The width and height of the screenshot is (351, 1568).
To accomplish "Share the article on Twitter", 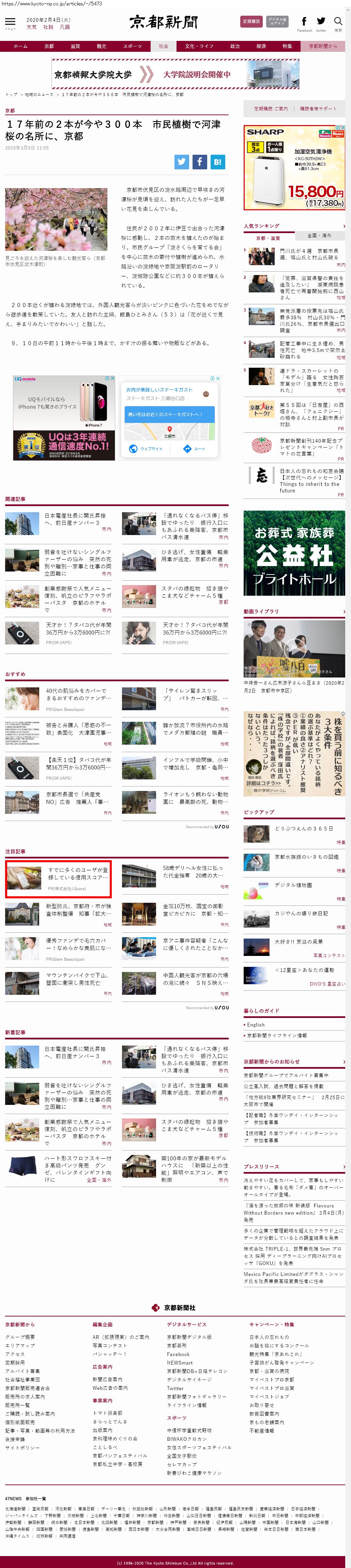I will pos(182,161).
